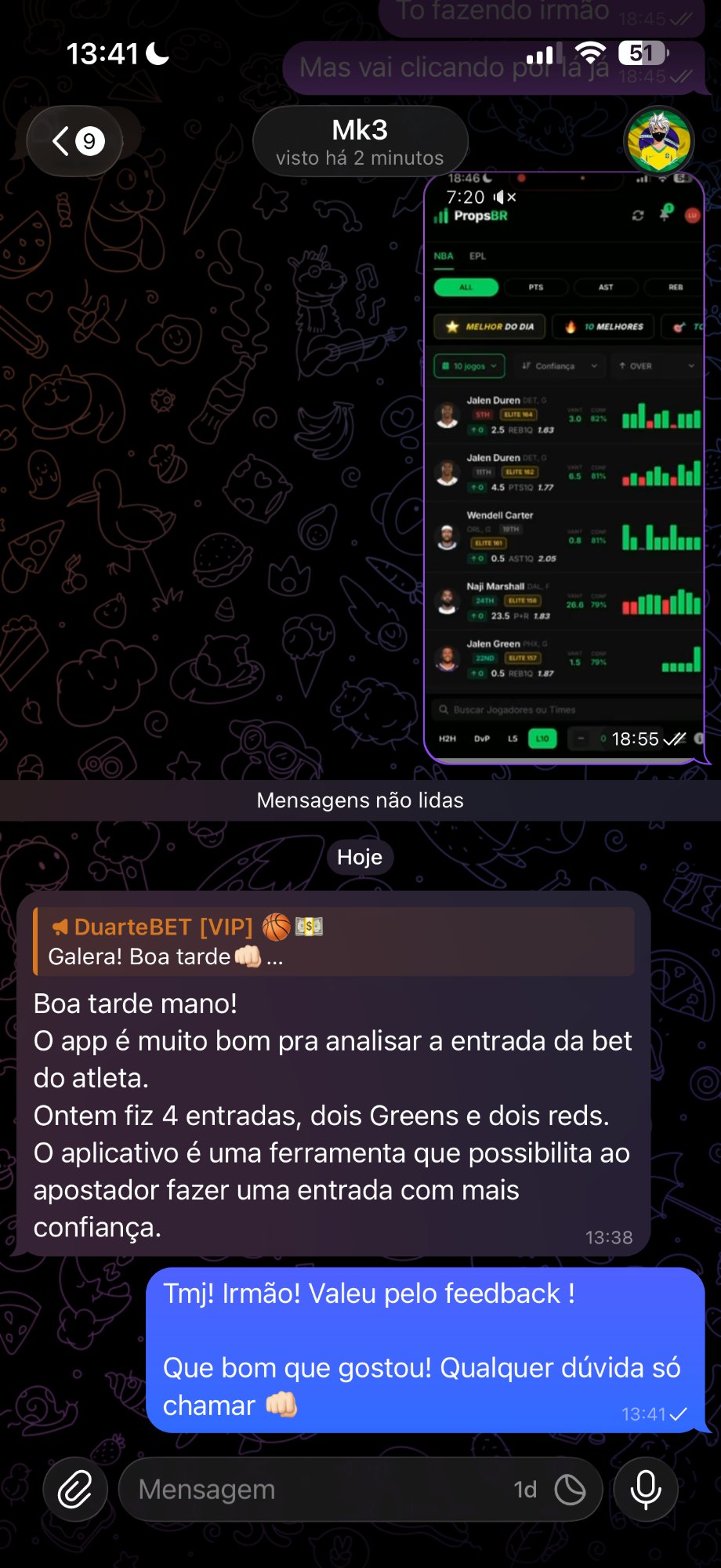
Task: Go back to the chat list
Action: coord(74,141)
